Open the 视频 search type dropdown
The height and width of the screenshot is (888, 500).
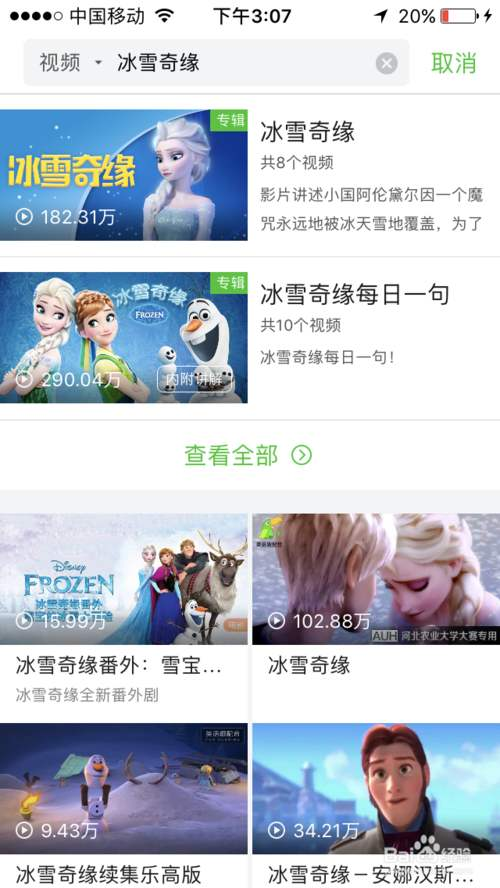[x=71, y=63]
